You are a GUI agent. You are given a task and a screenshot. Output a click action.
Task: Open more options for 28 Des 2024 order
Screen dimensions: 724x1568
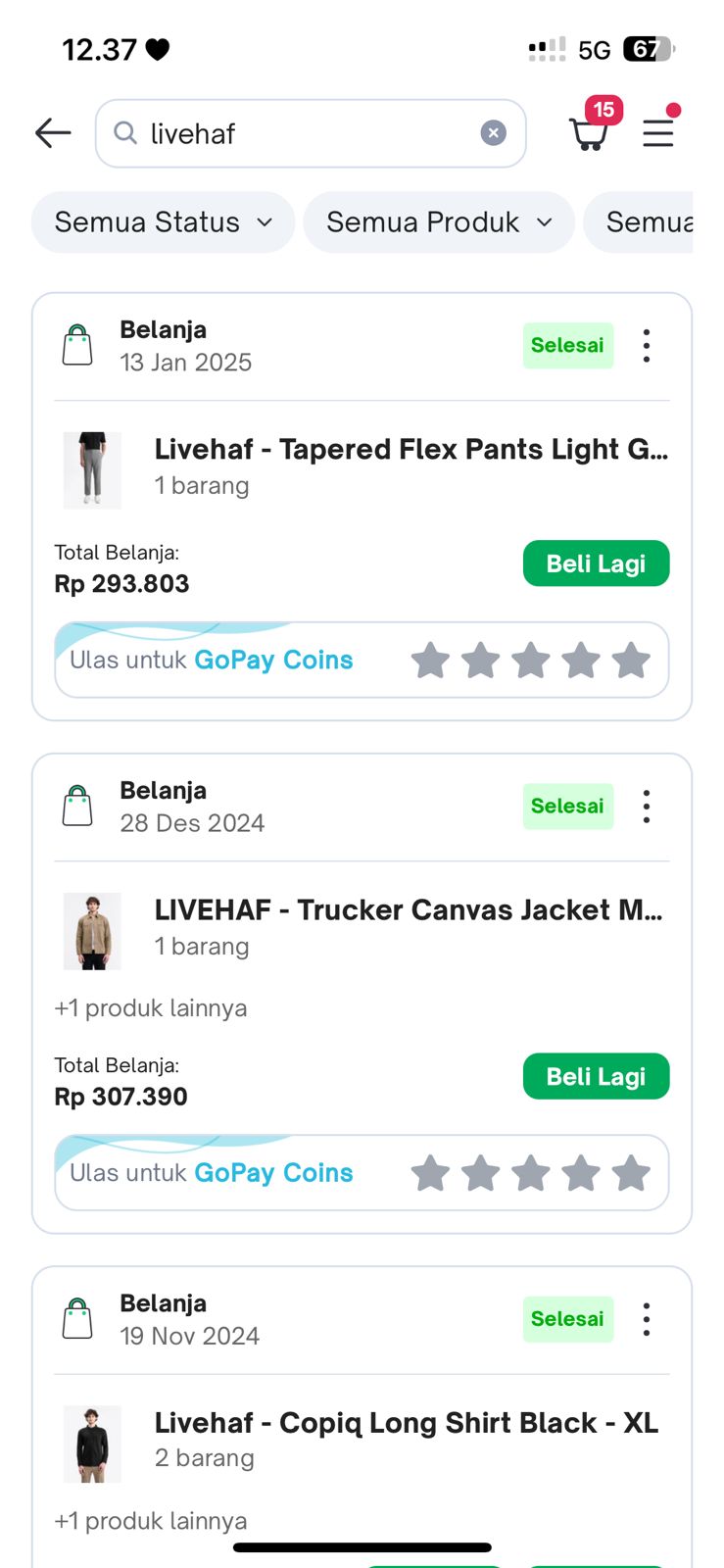(x=647, y=807)
